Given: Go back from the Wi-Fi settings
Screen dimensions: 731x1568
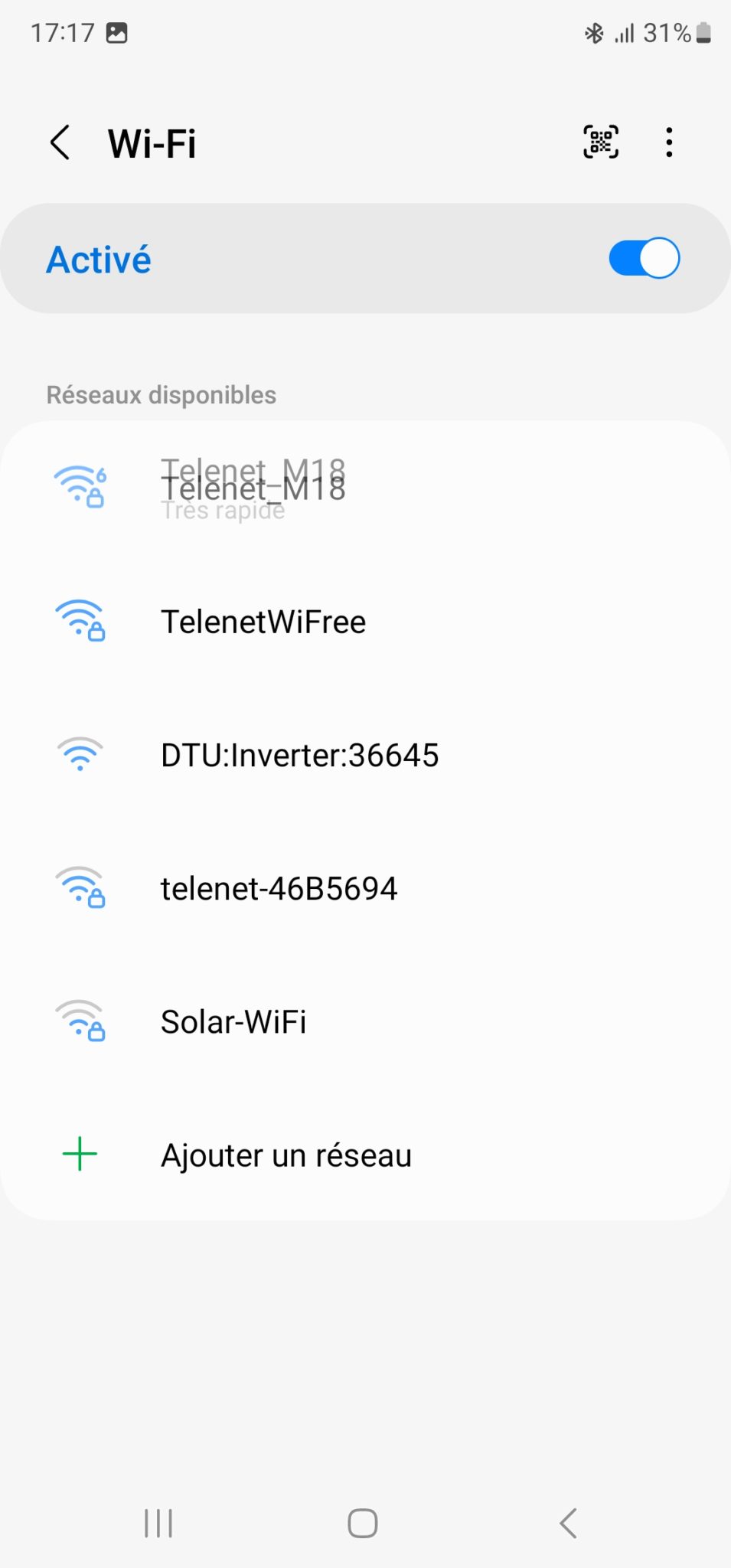Looking at the screenshot, I should tap(60, 142).
